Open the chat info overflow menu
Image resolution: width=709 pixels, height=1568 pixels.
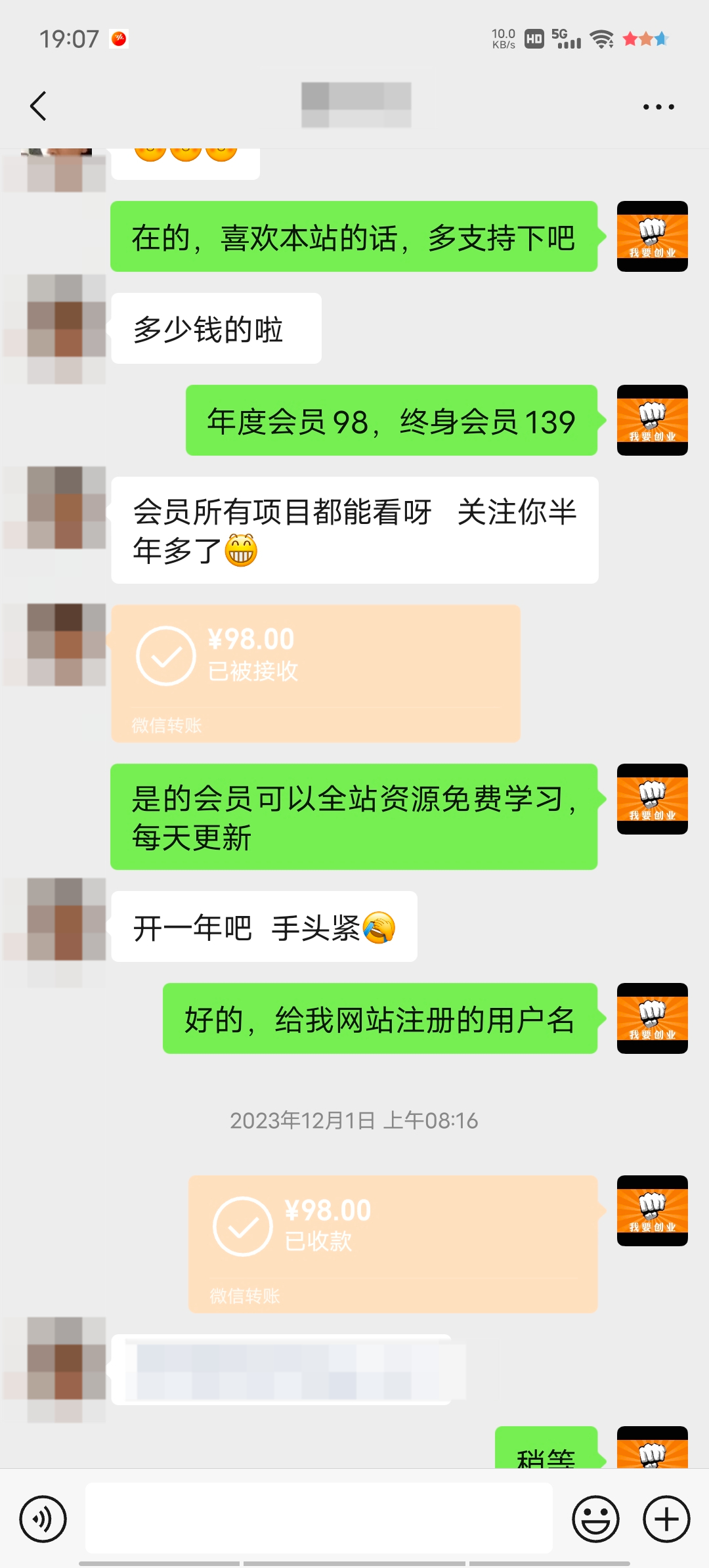(658, 107)
